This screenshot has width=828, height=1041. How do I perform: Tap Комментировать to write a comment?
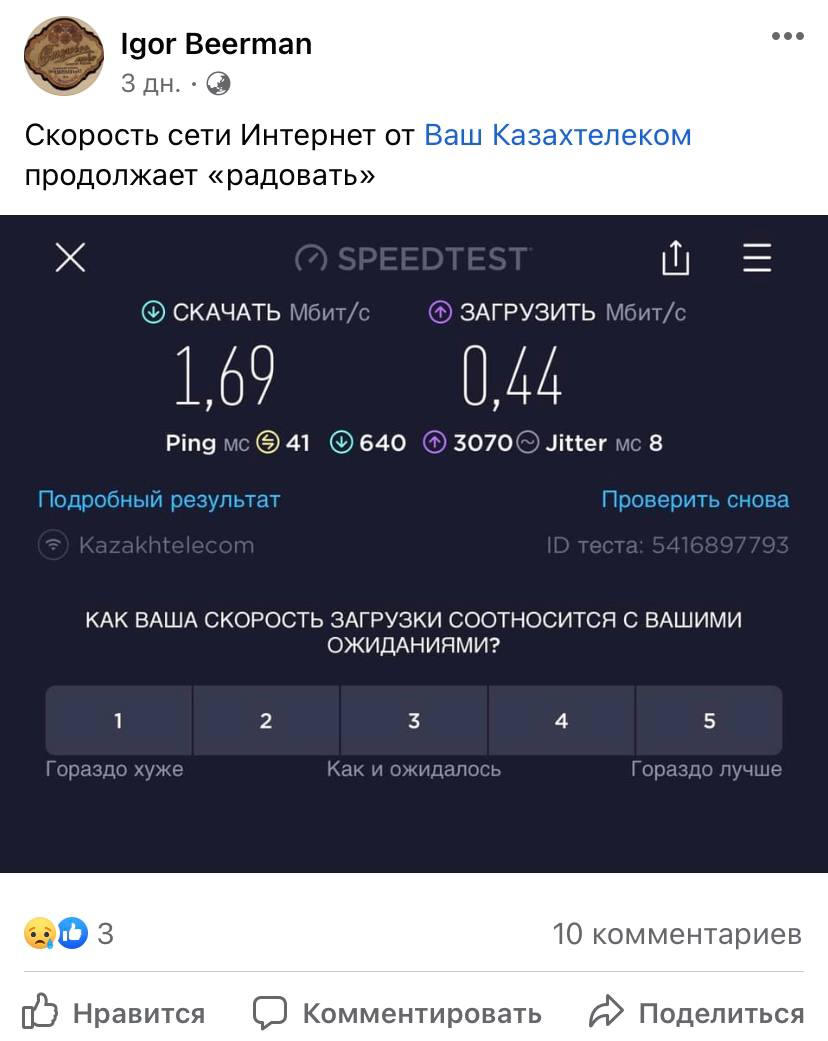coord(397,1013)
